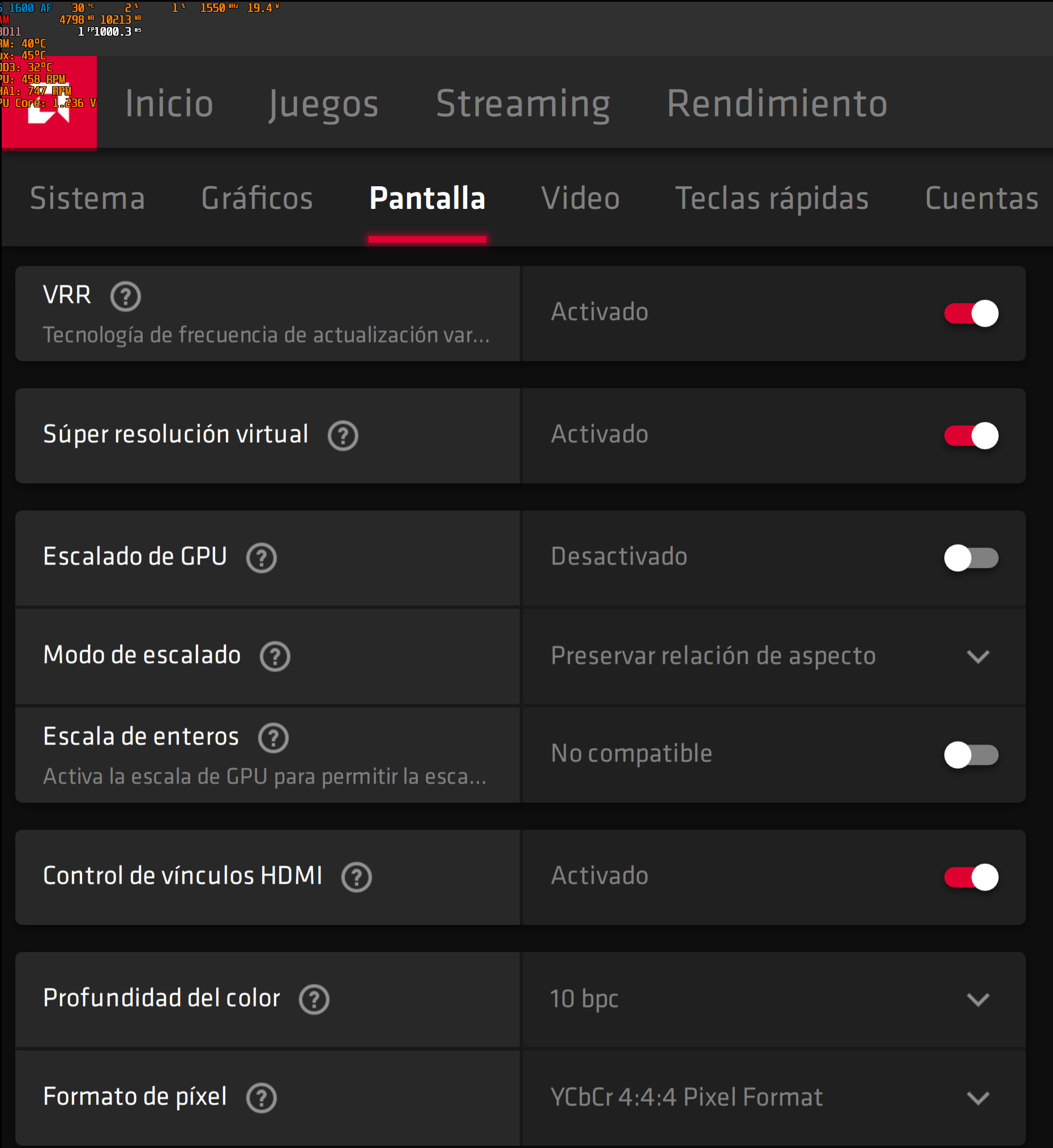Open the Gráficos settings tab
The height and width of the screenshot is (1148, 1053).
[257, 198]
